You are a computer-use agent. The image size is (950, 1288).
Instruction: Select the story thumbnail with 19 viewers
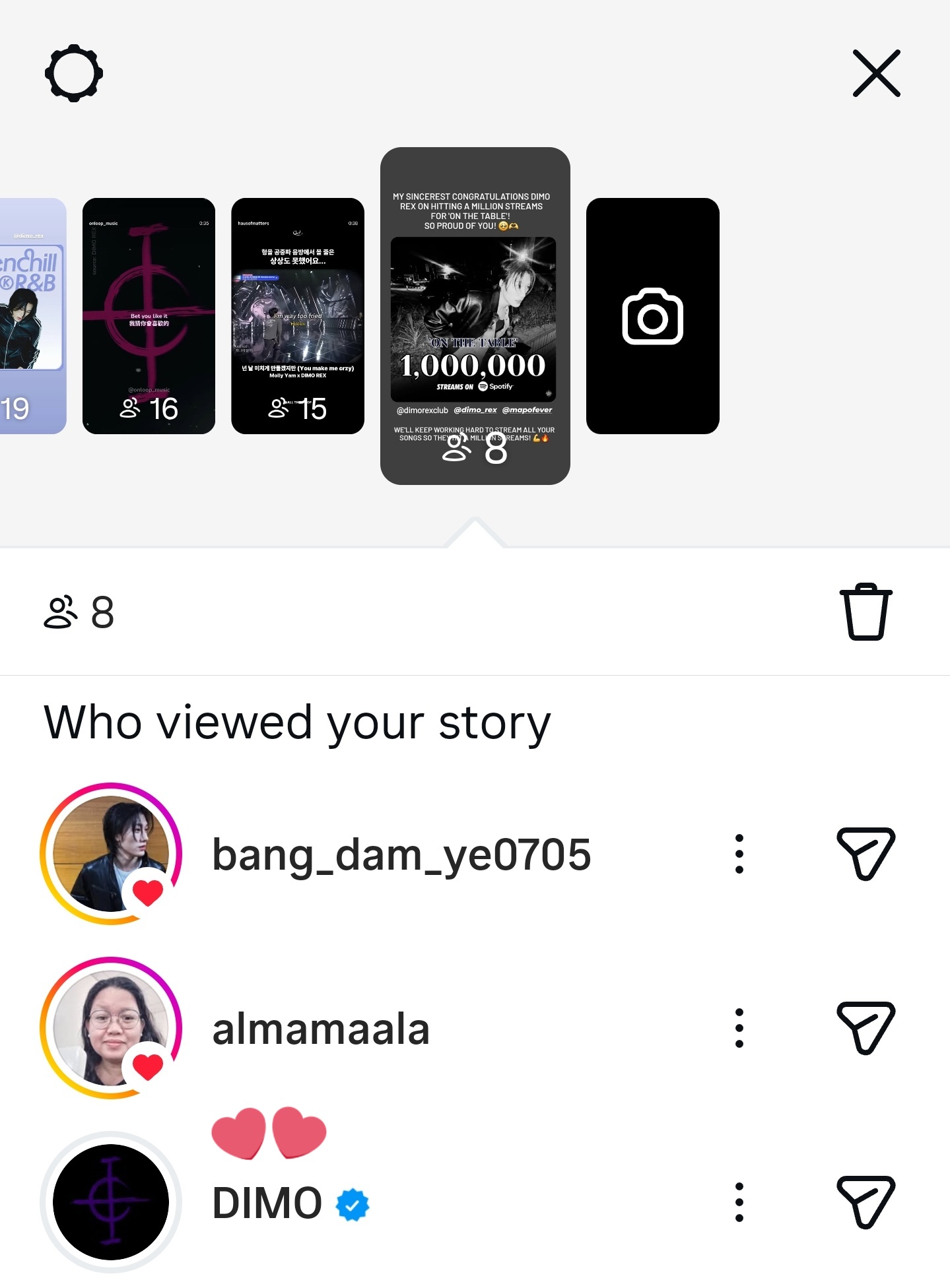[32, 316]
